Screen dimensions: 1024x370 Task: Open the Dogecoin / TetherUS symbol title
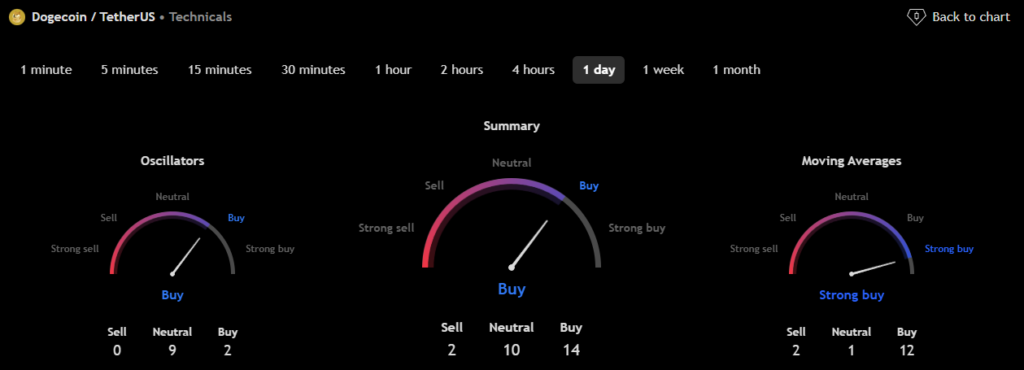93,17
